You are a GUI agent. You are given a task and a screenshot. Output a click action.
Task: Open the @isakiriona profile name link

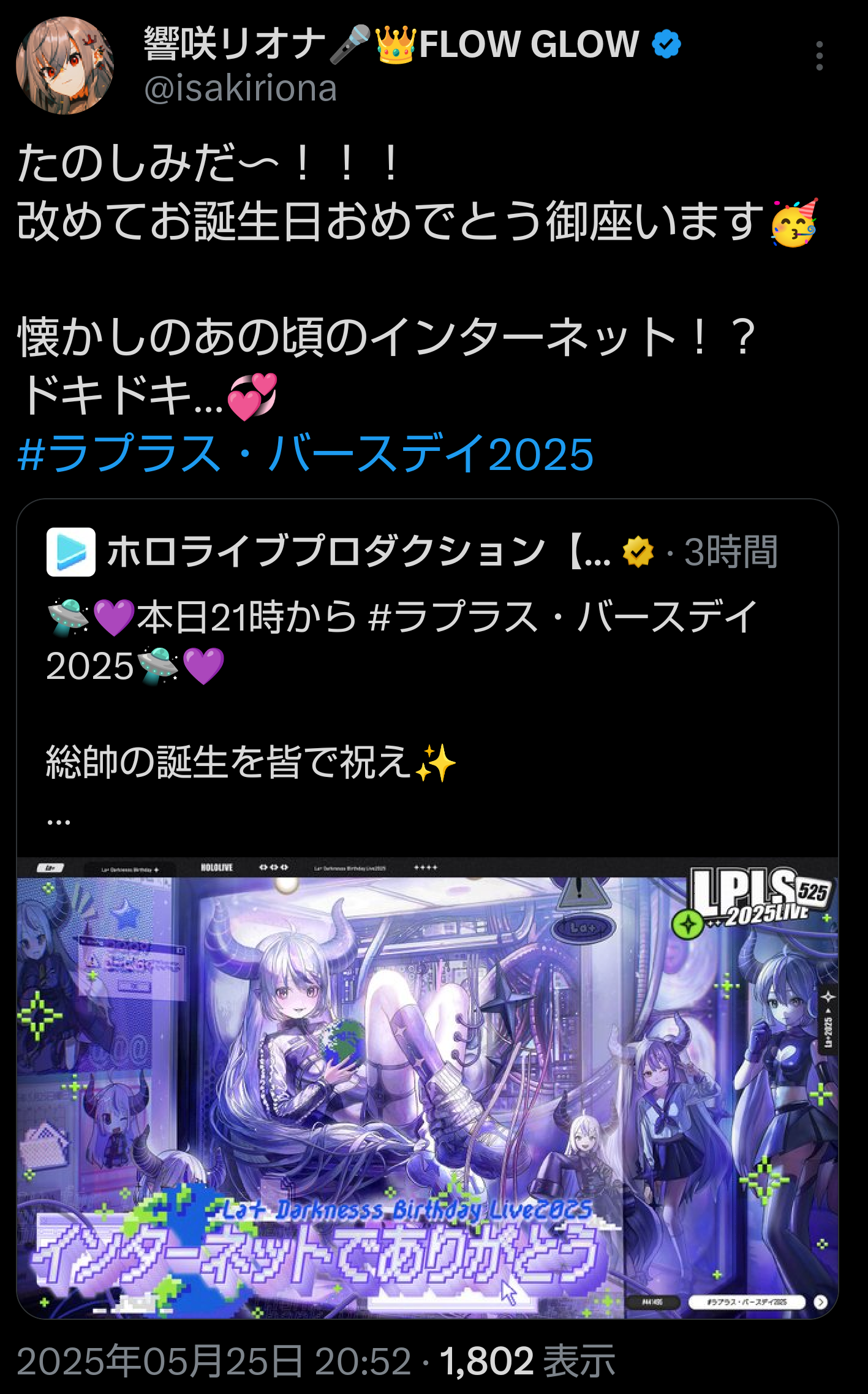click(x=241, y=89)
